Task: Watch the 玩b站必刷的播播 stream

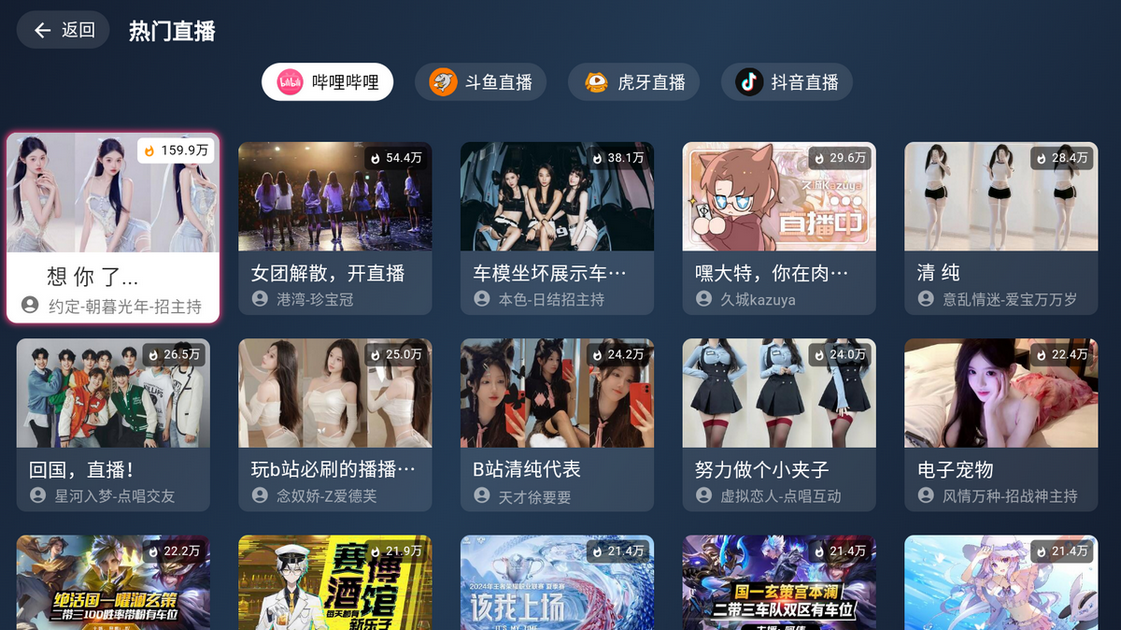Action: pyautogui.click(x=335, y=424)
